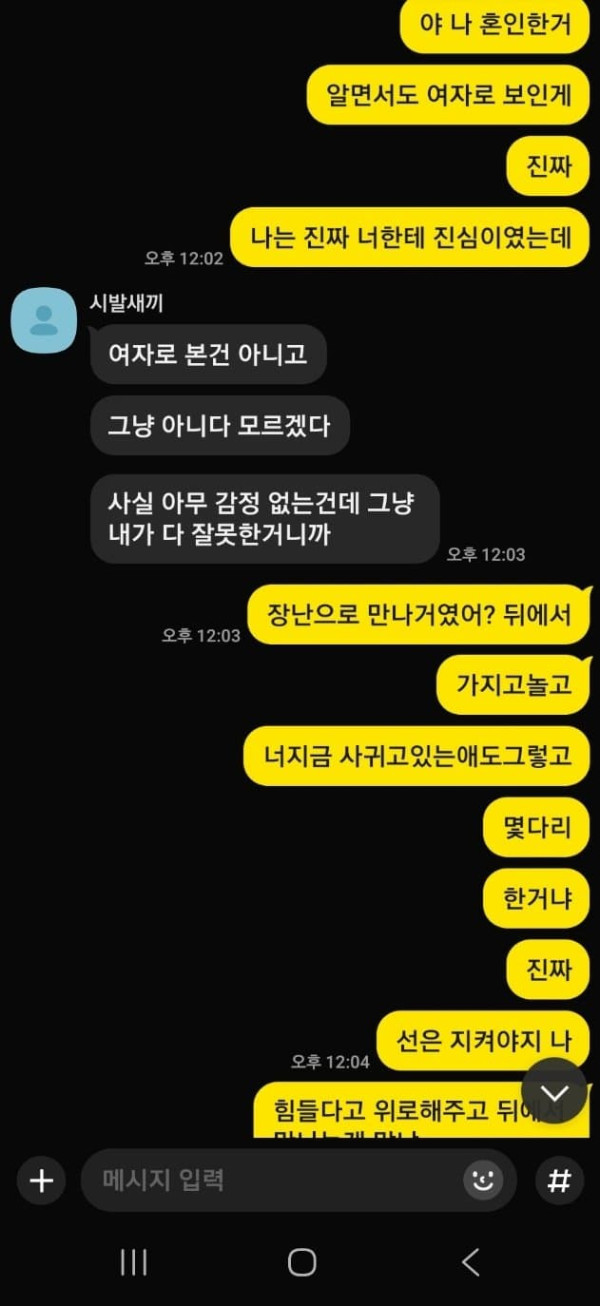Jump to the latest messages with the down arrow

coord(554,1091)
